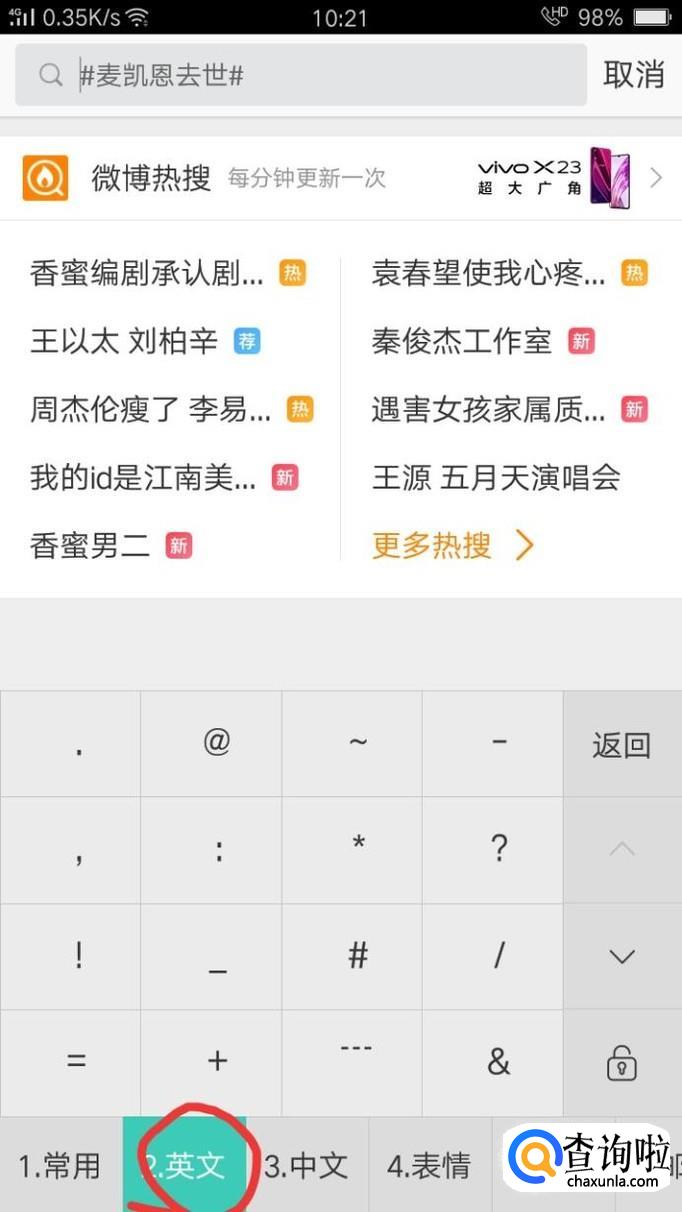Toggle the symbol lock key

coord(621,1063)
